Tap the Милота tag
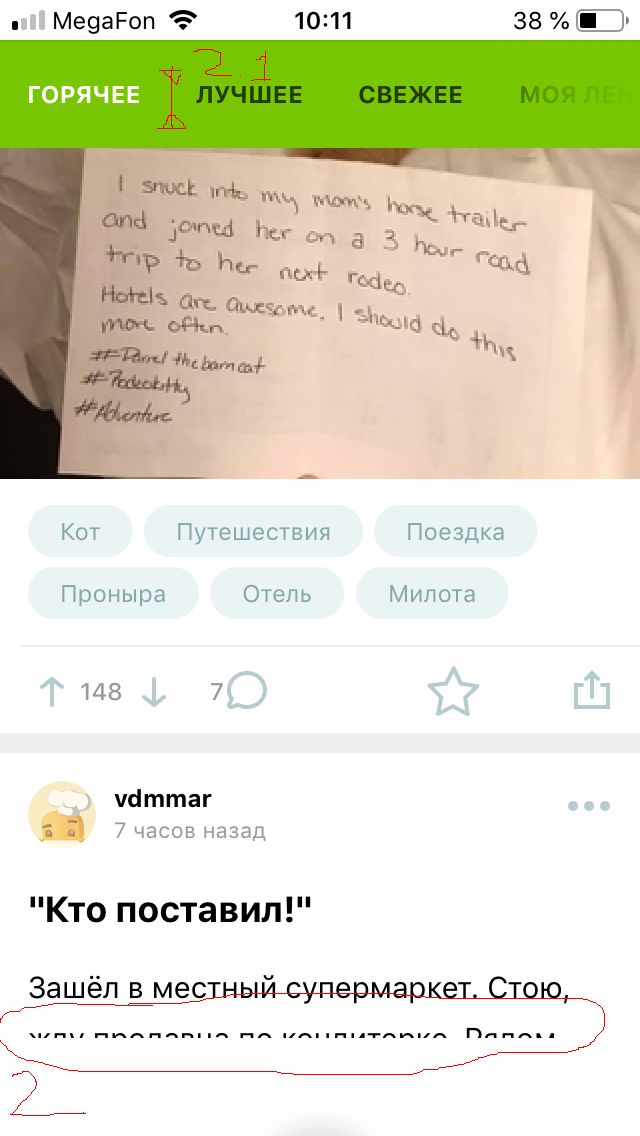The image size is (640, 1136). click(x=432, y=594)
